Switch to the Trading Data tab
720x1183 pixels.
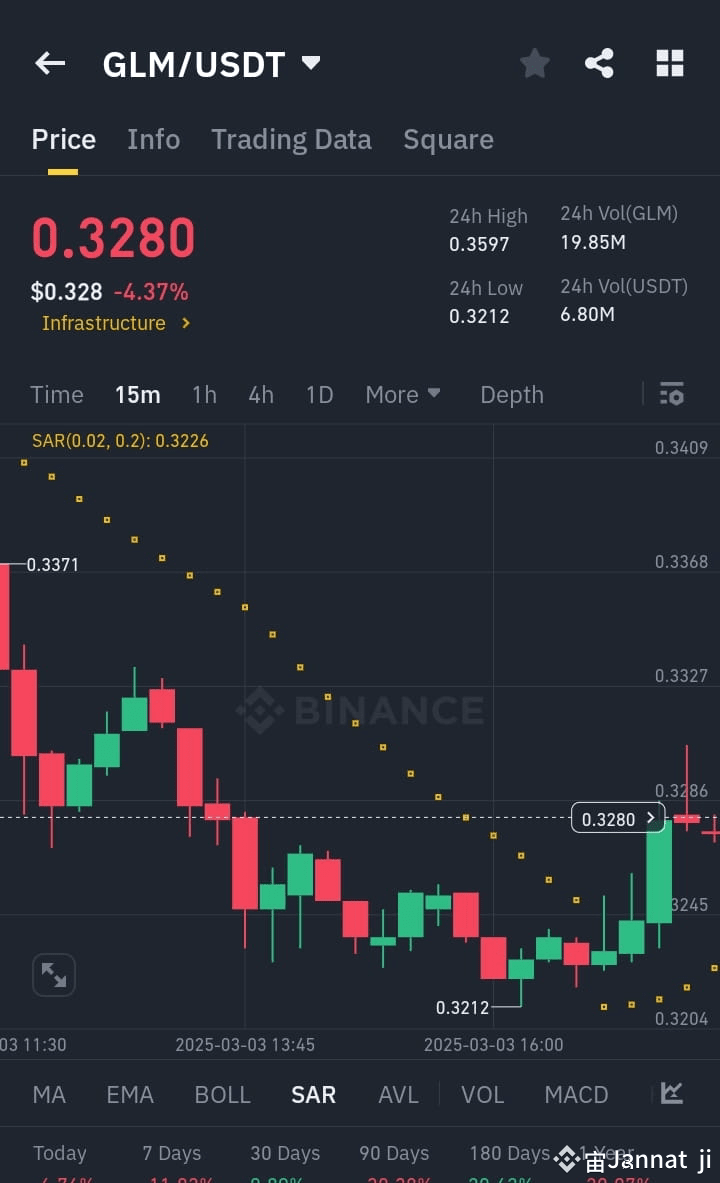[291, 139]
